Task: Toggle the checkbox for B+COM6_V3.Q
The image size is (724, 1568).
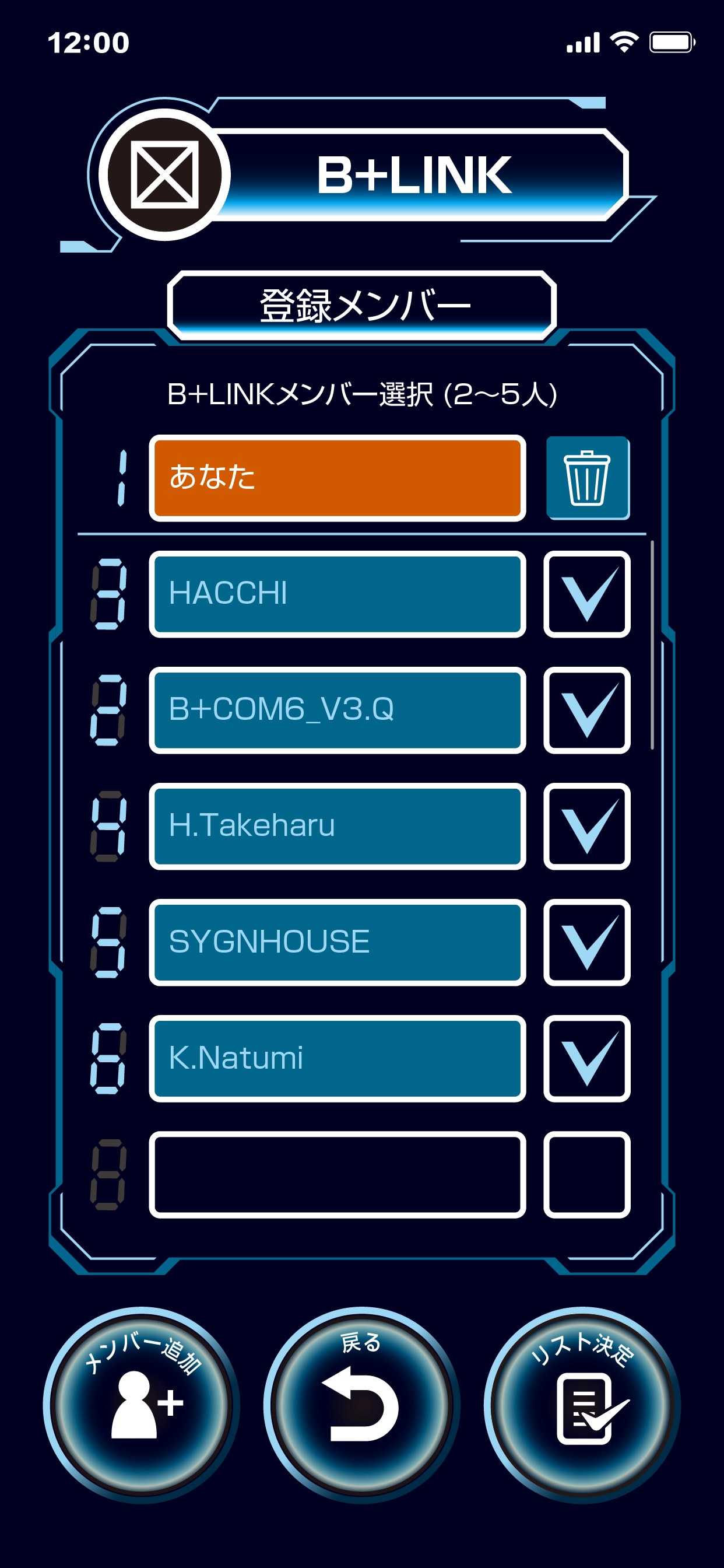Action: 586,710
